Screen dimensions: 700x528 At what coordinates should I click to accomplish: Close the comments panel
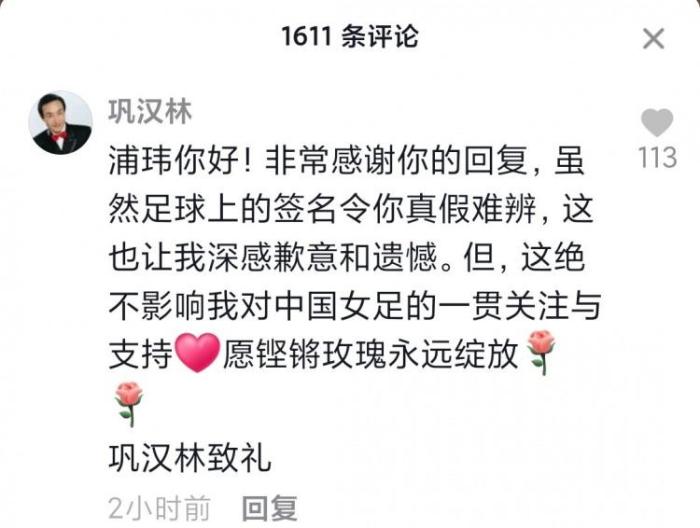(x=653, y=39)
